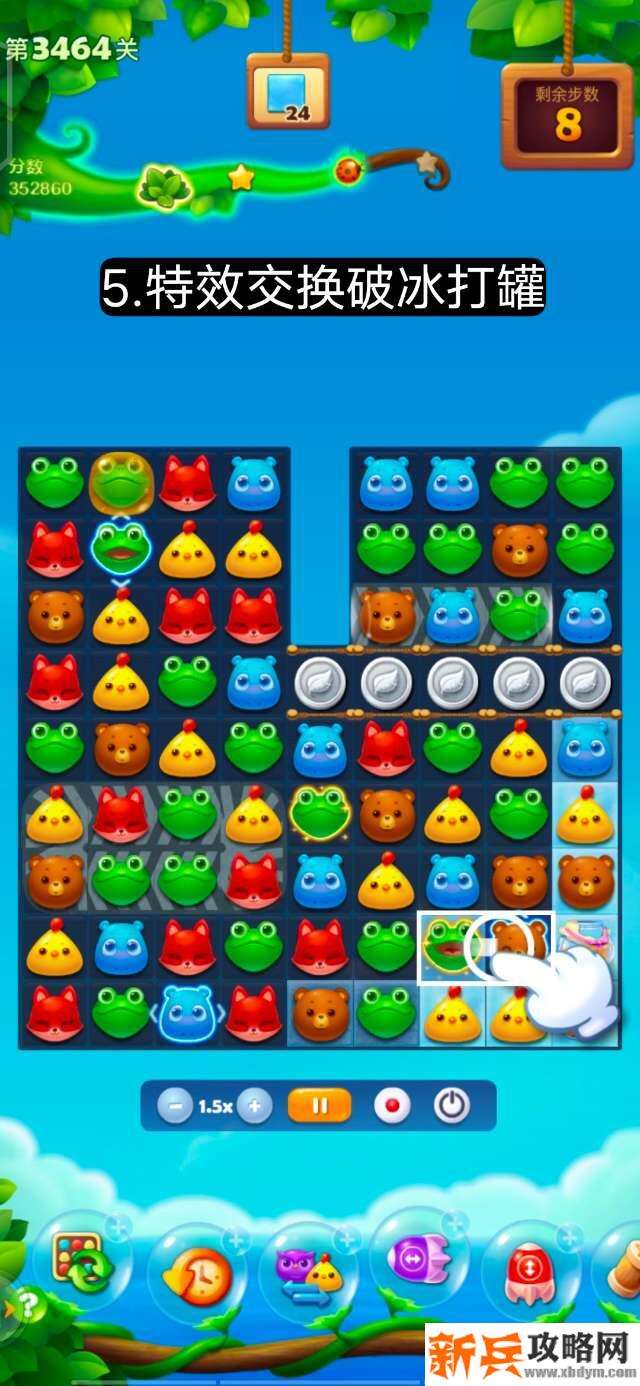Tap the power button in control bar
This screenshot has height=1386, width=640.
451,1106
